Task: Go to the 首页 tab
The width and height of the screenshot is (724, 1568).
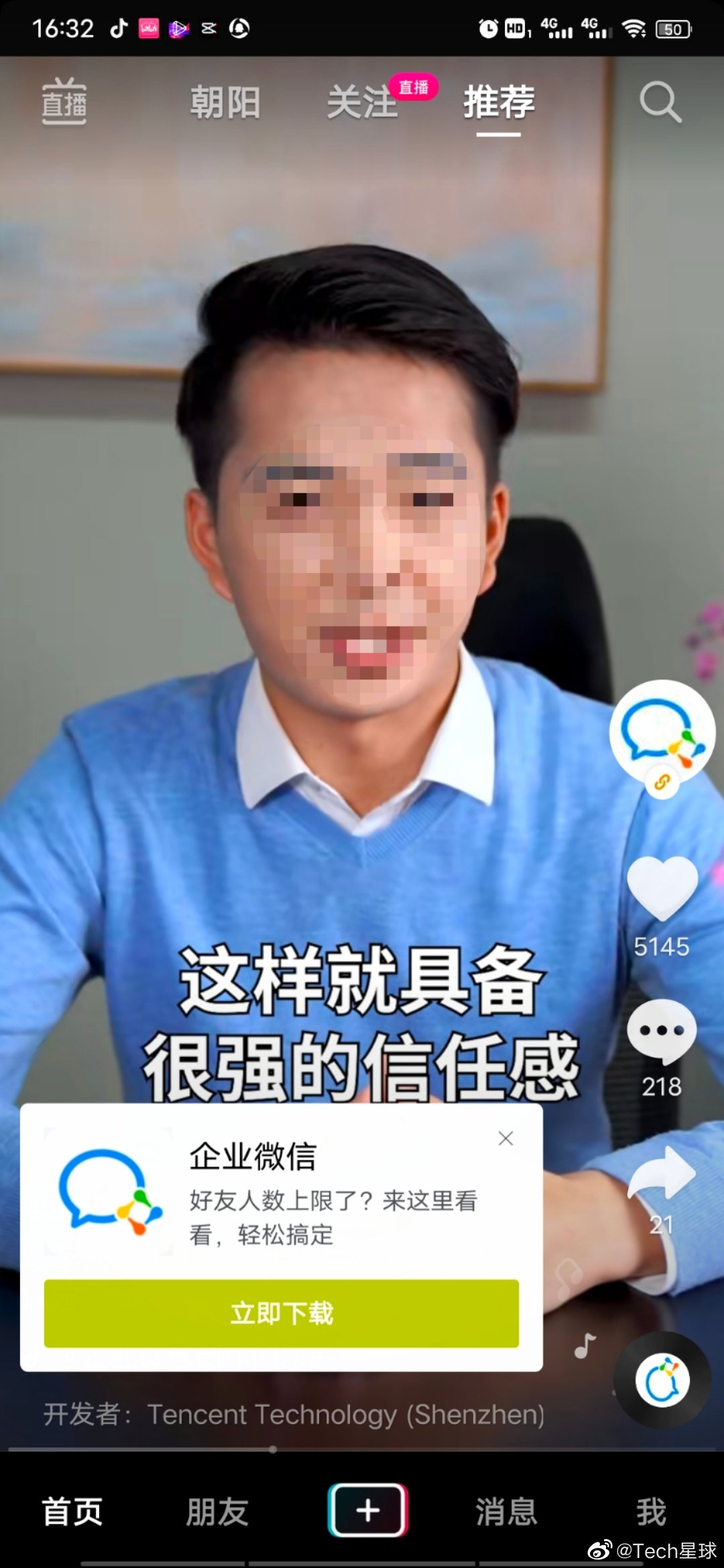Action: coord(72,1512)
